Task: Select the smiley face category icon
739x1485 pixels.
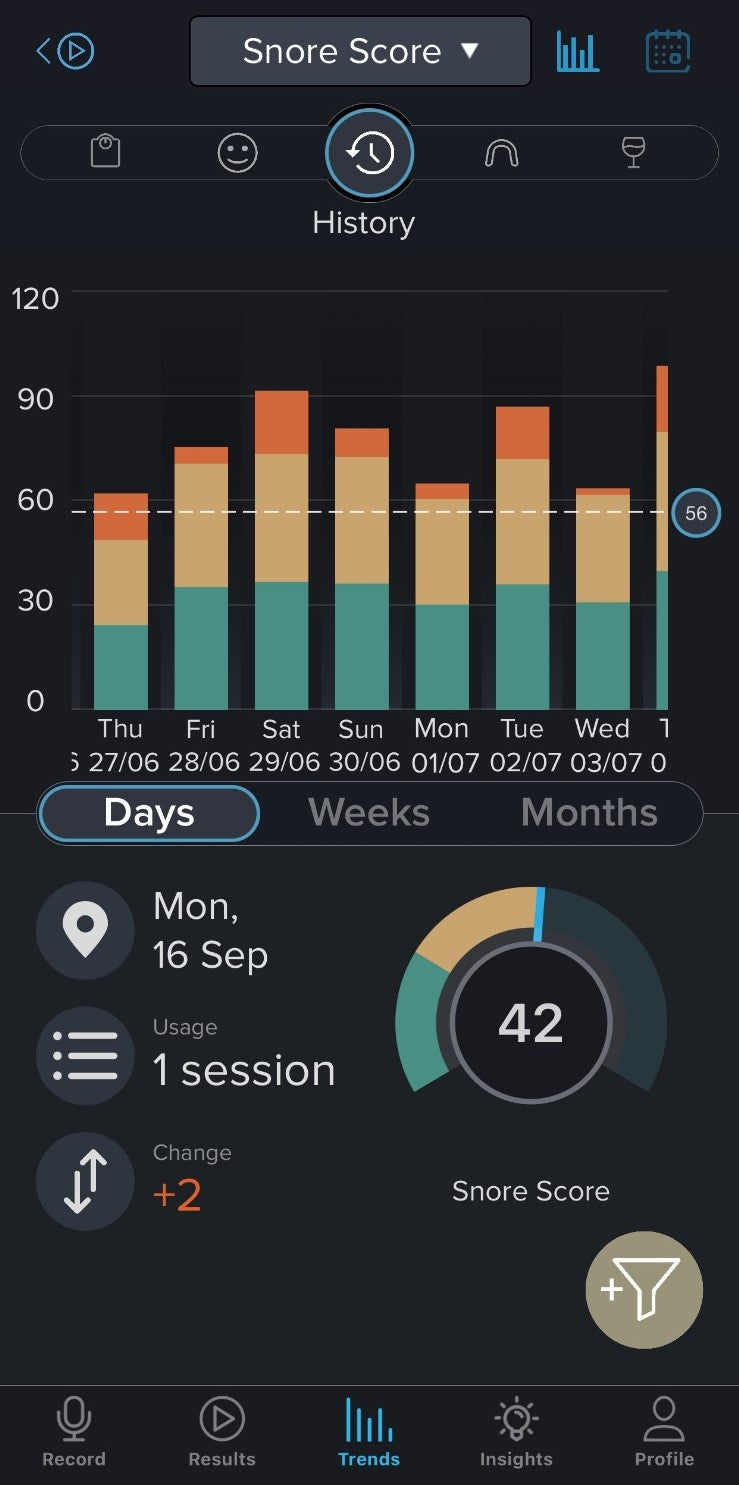Action: pyautogui.click(x=237, y=153)
